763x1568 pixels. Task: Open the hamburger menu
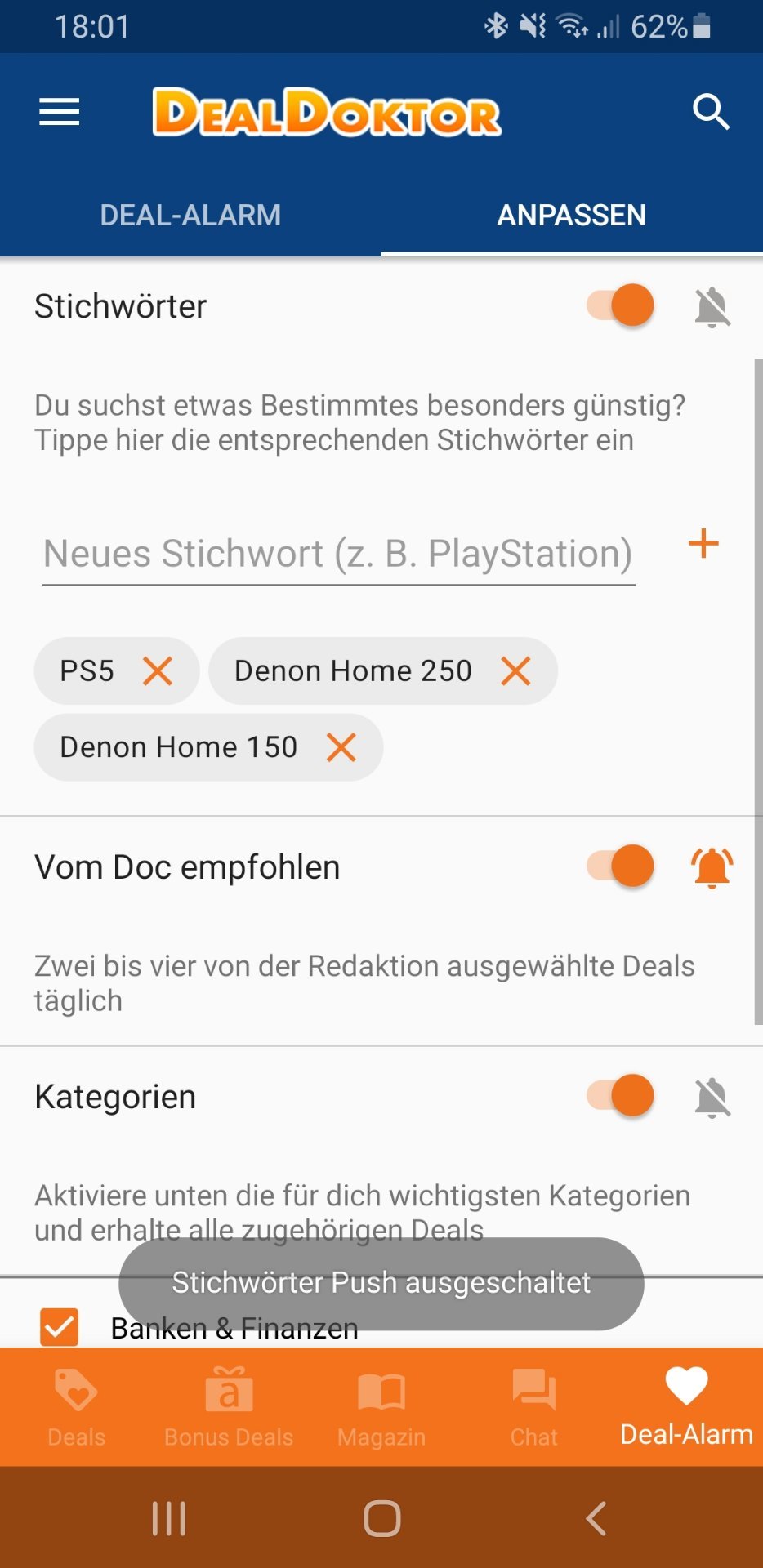pos(60,112)
